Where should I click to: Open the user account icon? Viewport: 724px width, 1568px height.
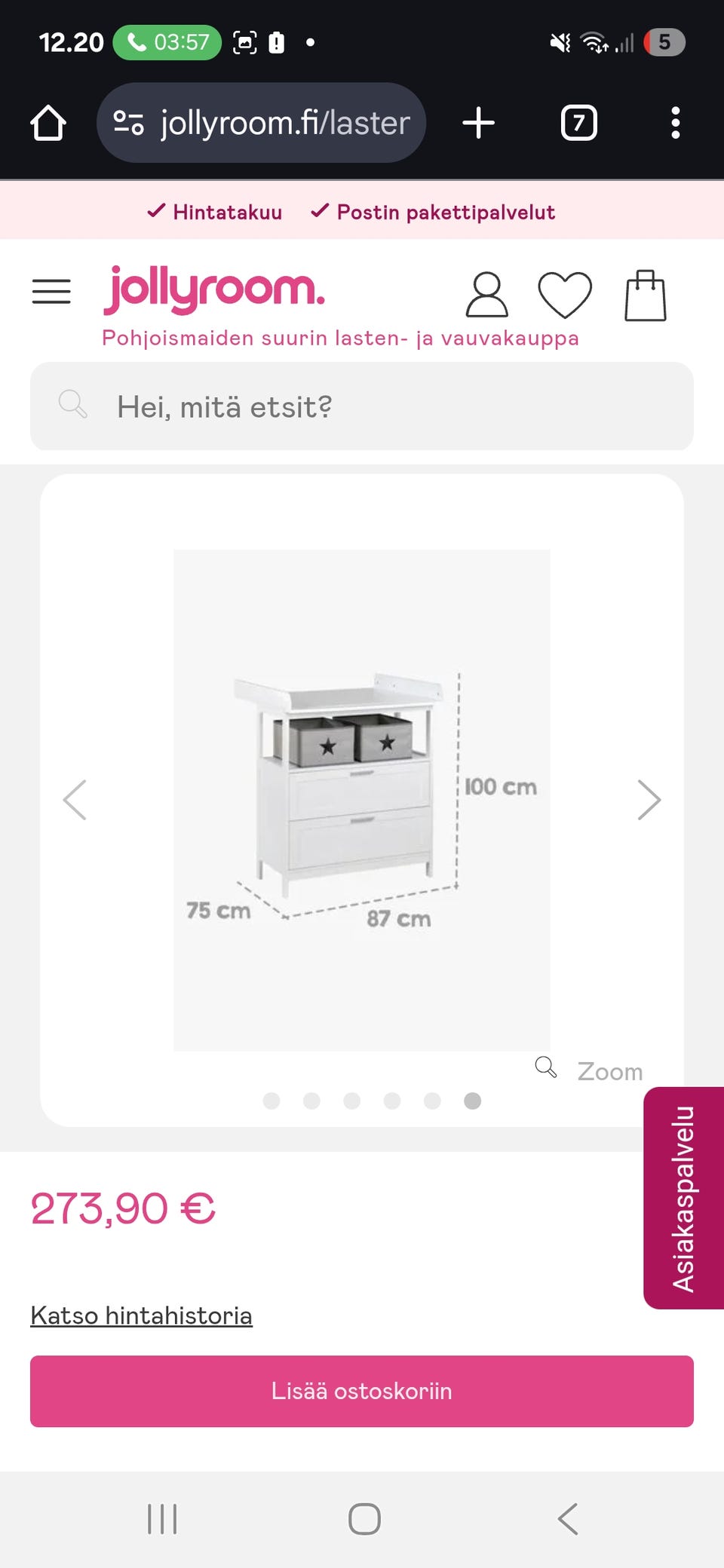tap(486, 295)
